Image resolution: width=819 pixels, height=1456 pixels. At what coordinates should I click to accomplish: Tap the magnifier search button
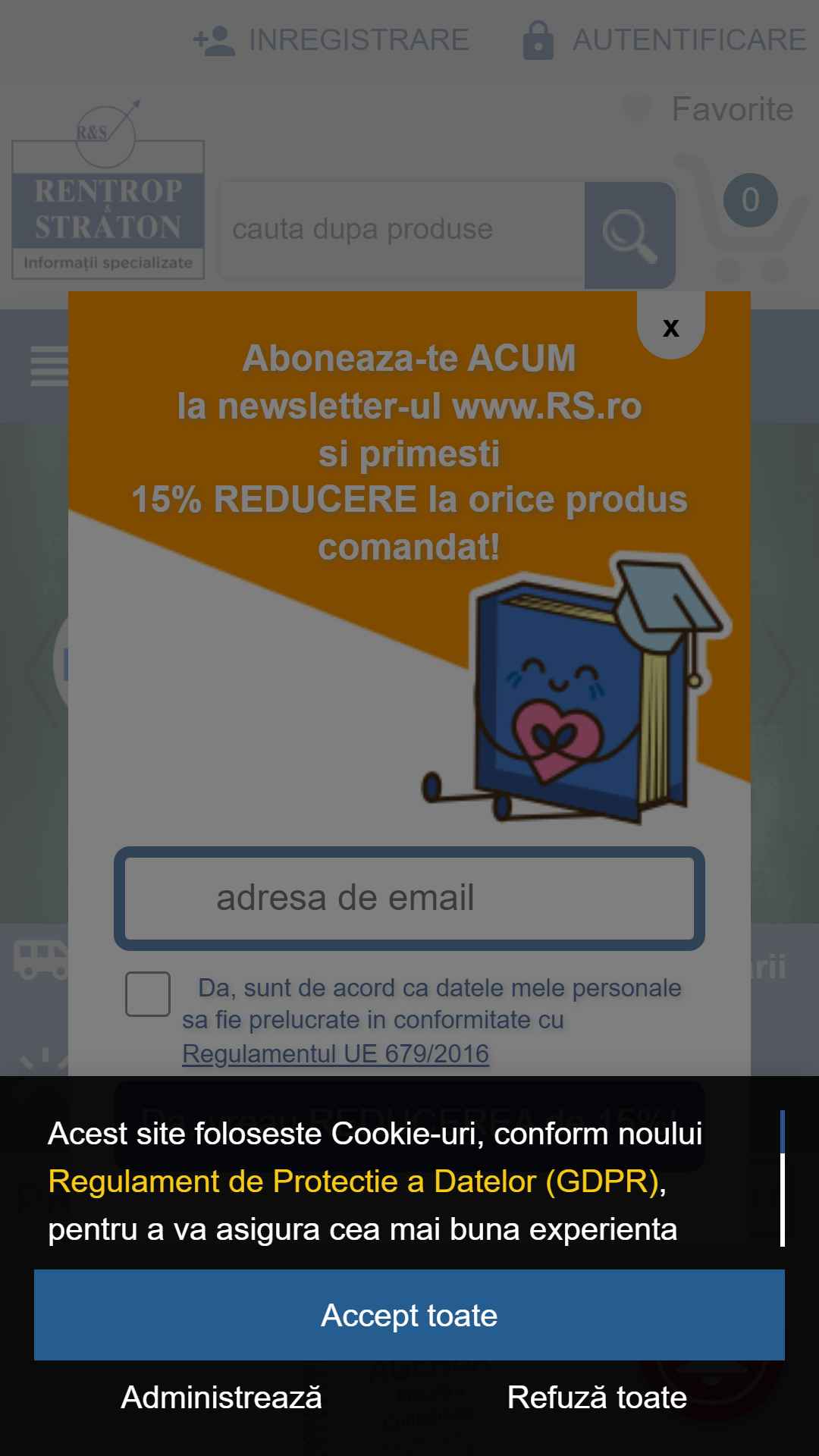(x=629, y=235)
